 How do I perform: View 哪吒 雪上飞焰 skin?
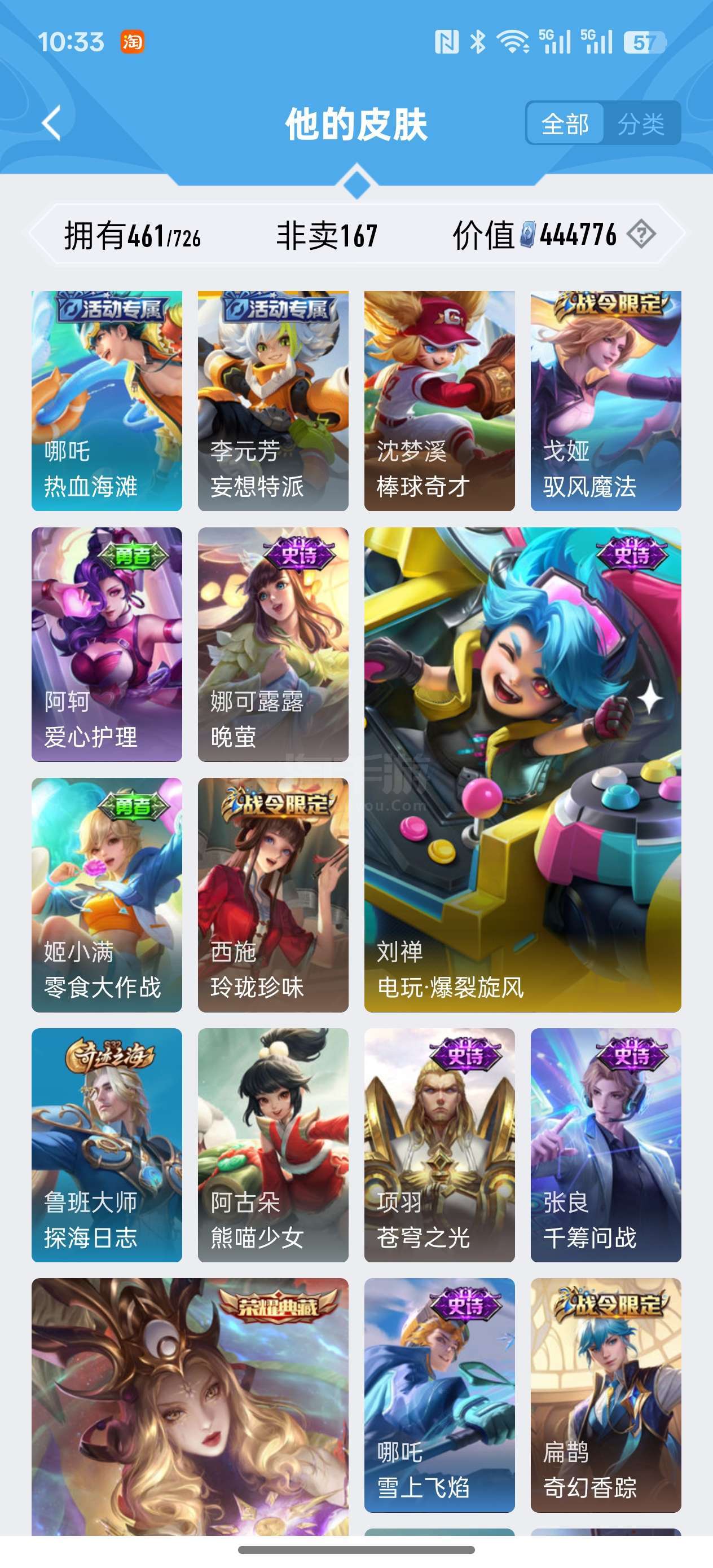[439, 1395]
